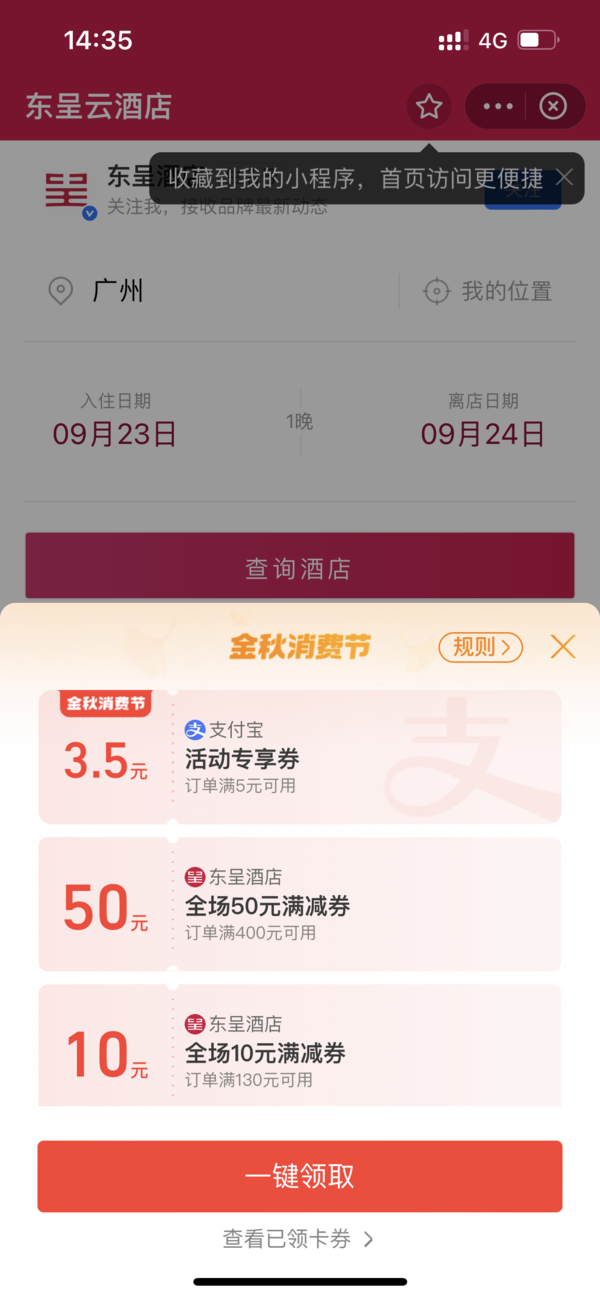Viewport: 600px width, 1298px height.
Task: Select the 全场10元满减券 coupon
Action: pos(300,1045)
